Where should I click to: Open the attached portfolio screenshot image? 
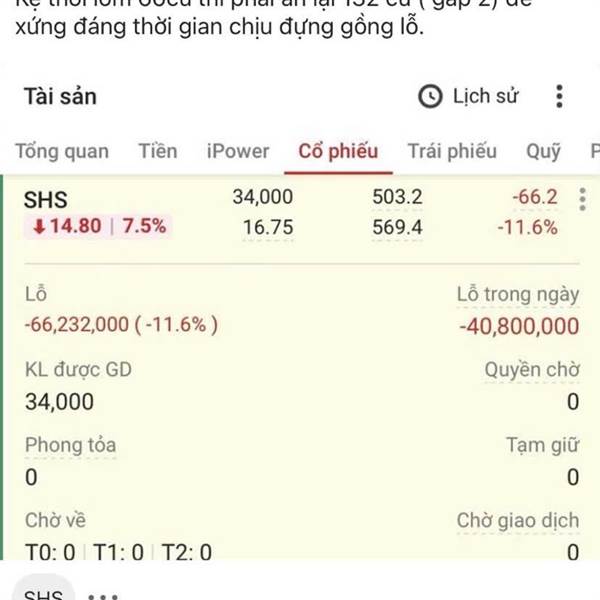click(x=300, y=320)
